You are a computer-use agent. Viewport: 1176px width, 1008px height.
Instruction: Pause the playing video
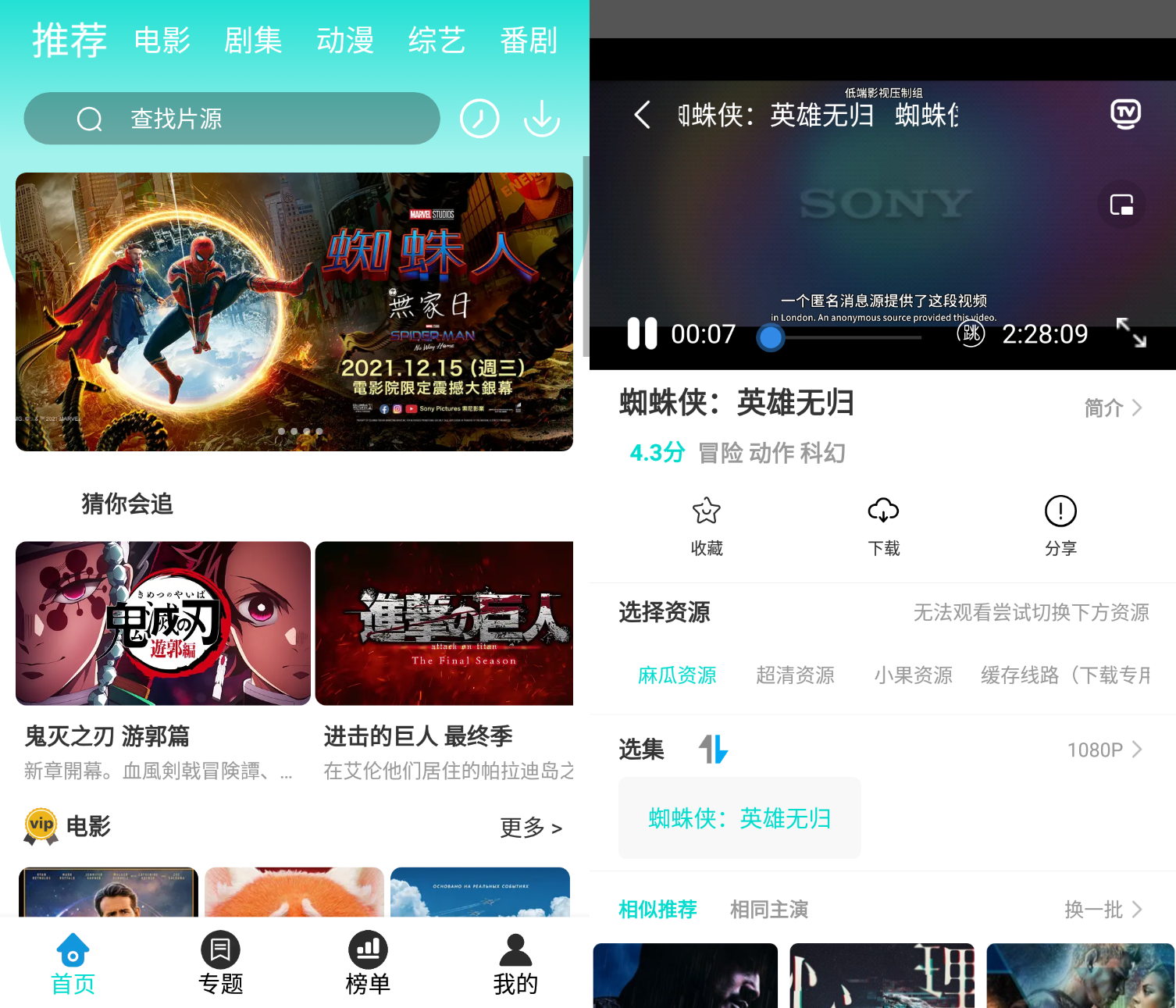[x=642, y=334]
